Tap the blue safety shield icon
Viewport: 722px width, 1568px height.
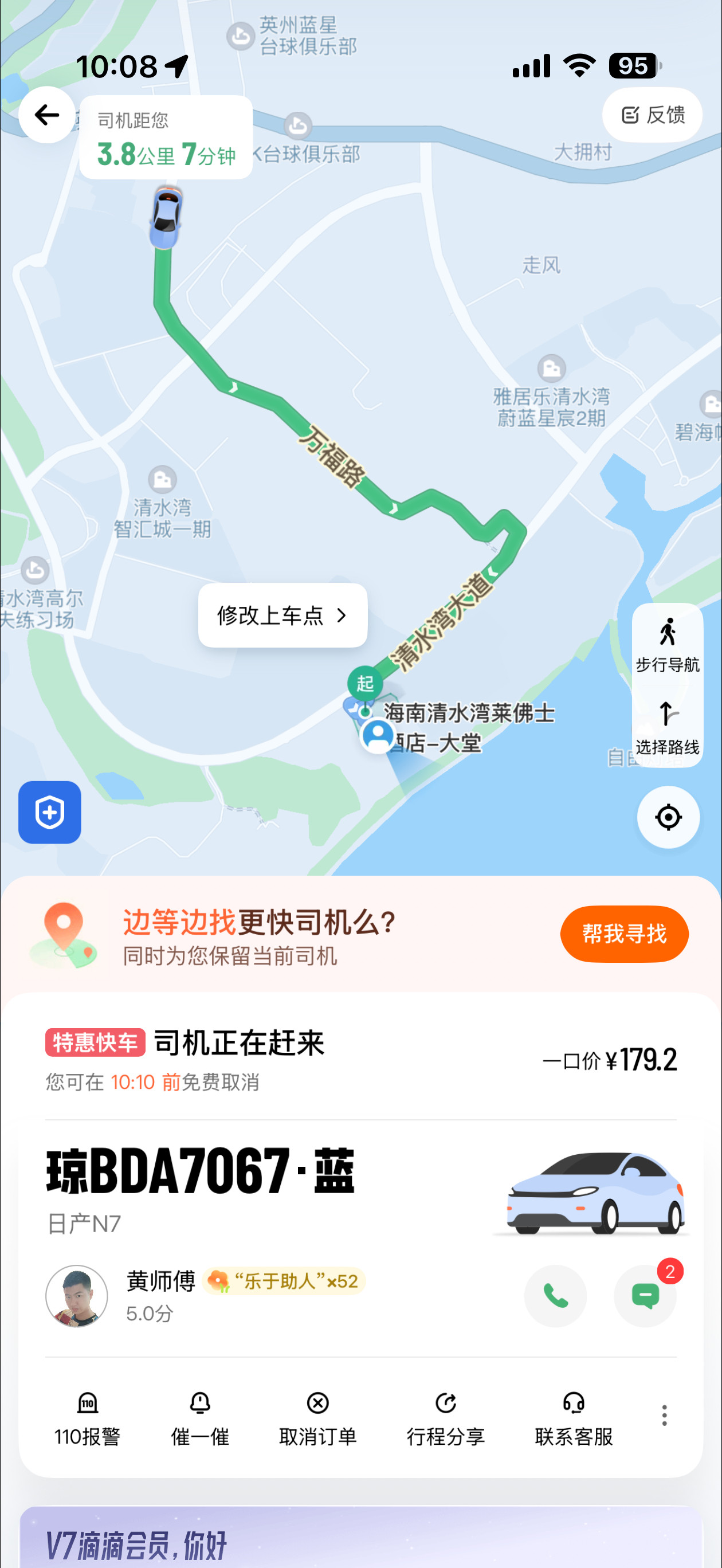(49, 813)
